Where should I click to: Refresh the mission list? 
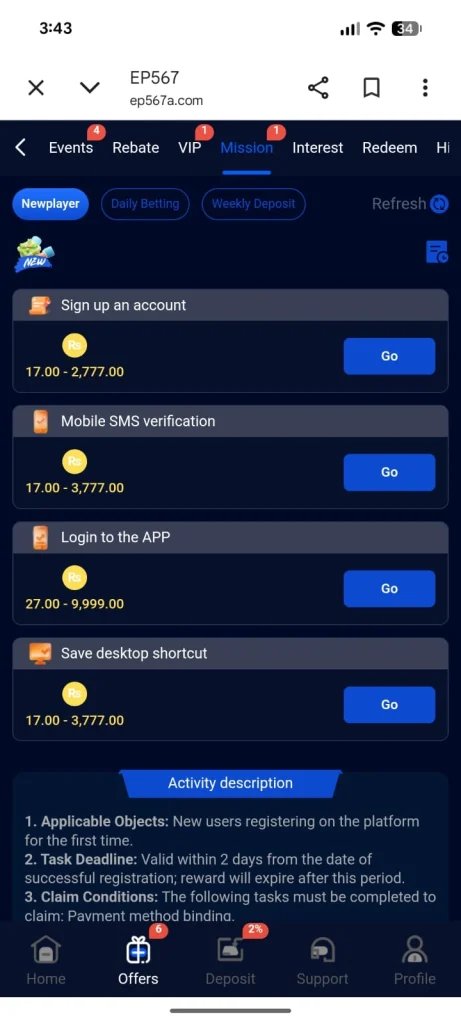pos(411,204)
